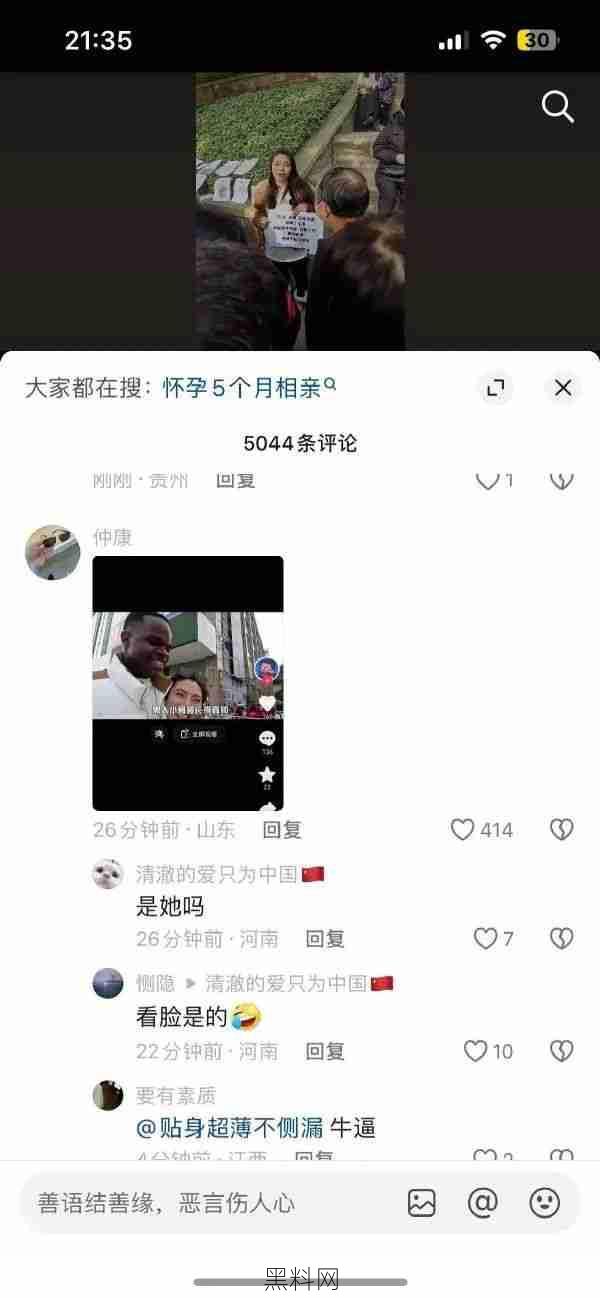This screenshot has height=1298, width=600.
Task: Open the emoji picker
Action: (545, 1203)
